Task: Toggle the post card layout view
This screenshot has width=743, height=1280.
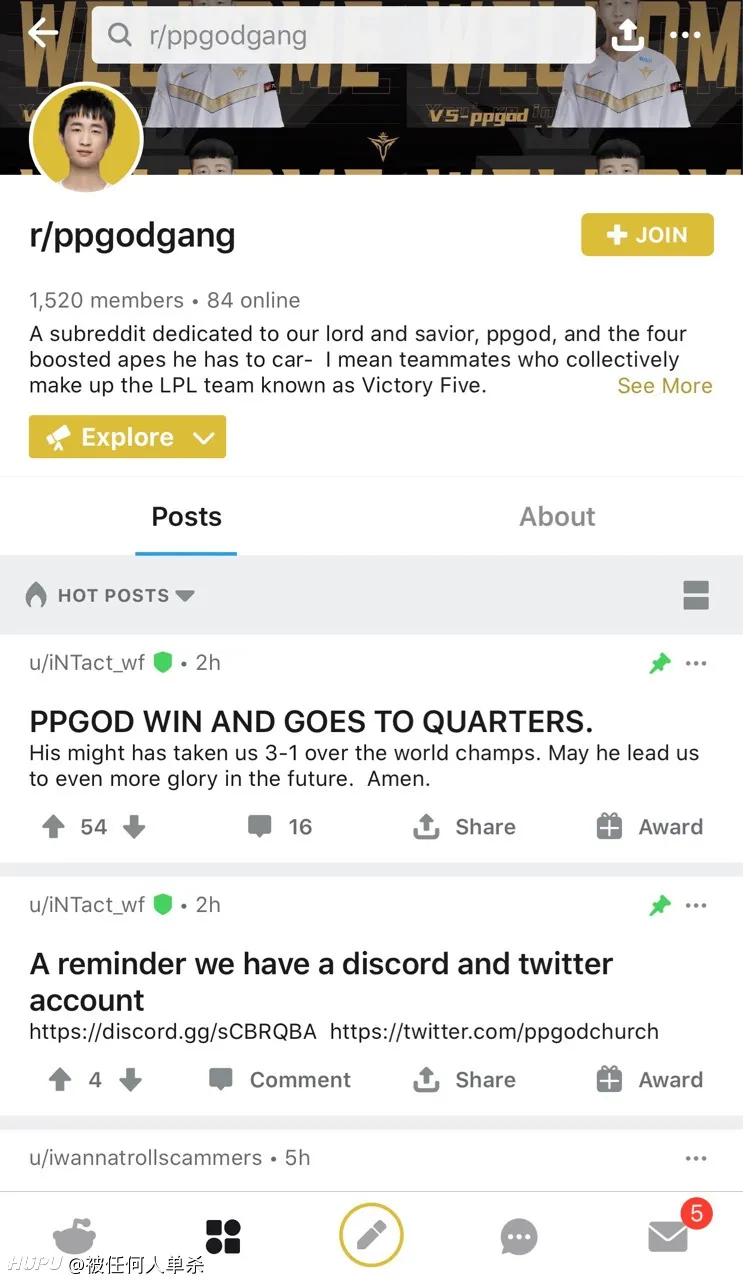Action: (696, 595)
